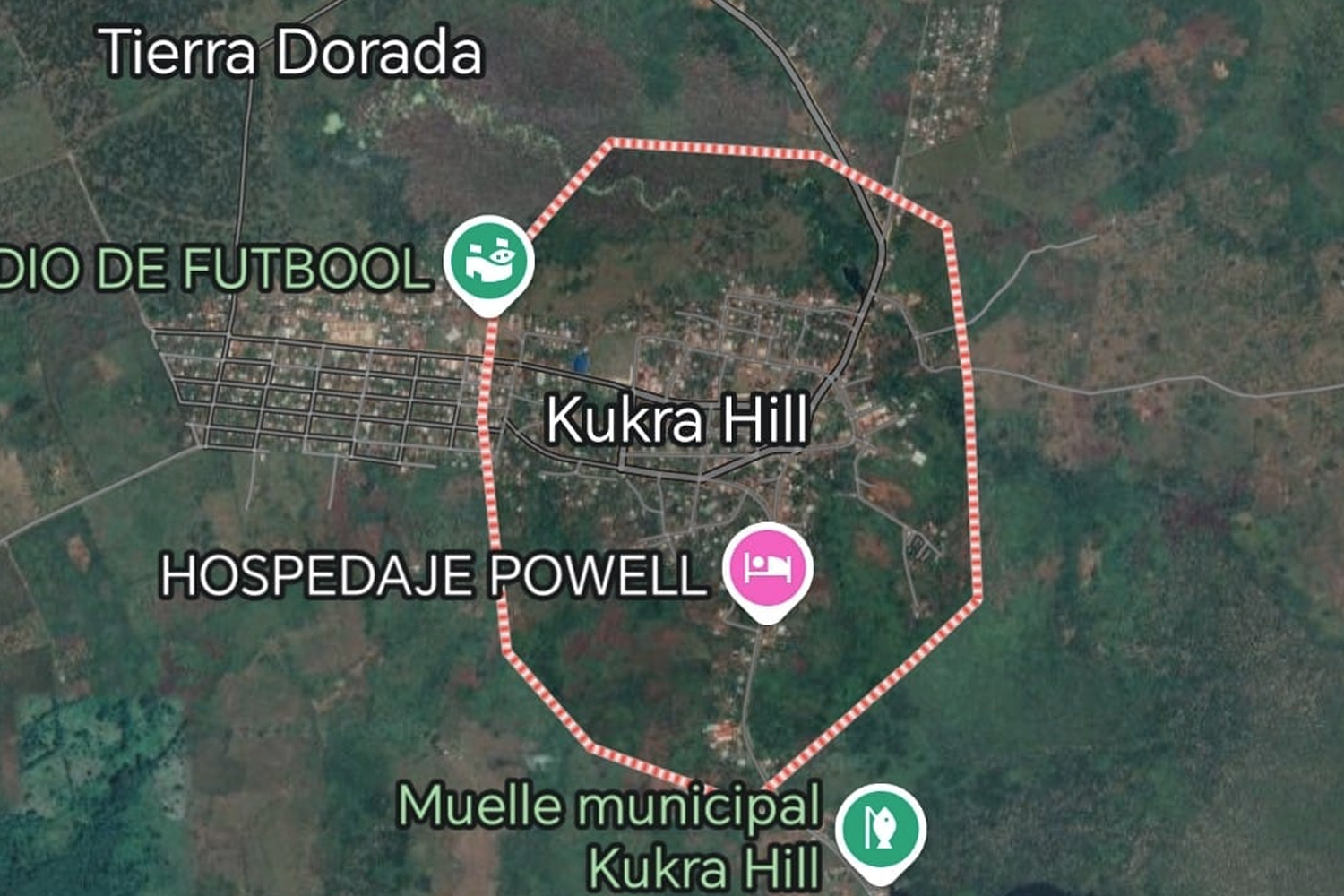Screen dimensions: 1344x896
Task: Select the football stadium map marker
Action: click(489, 261)
